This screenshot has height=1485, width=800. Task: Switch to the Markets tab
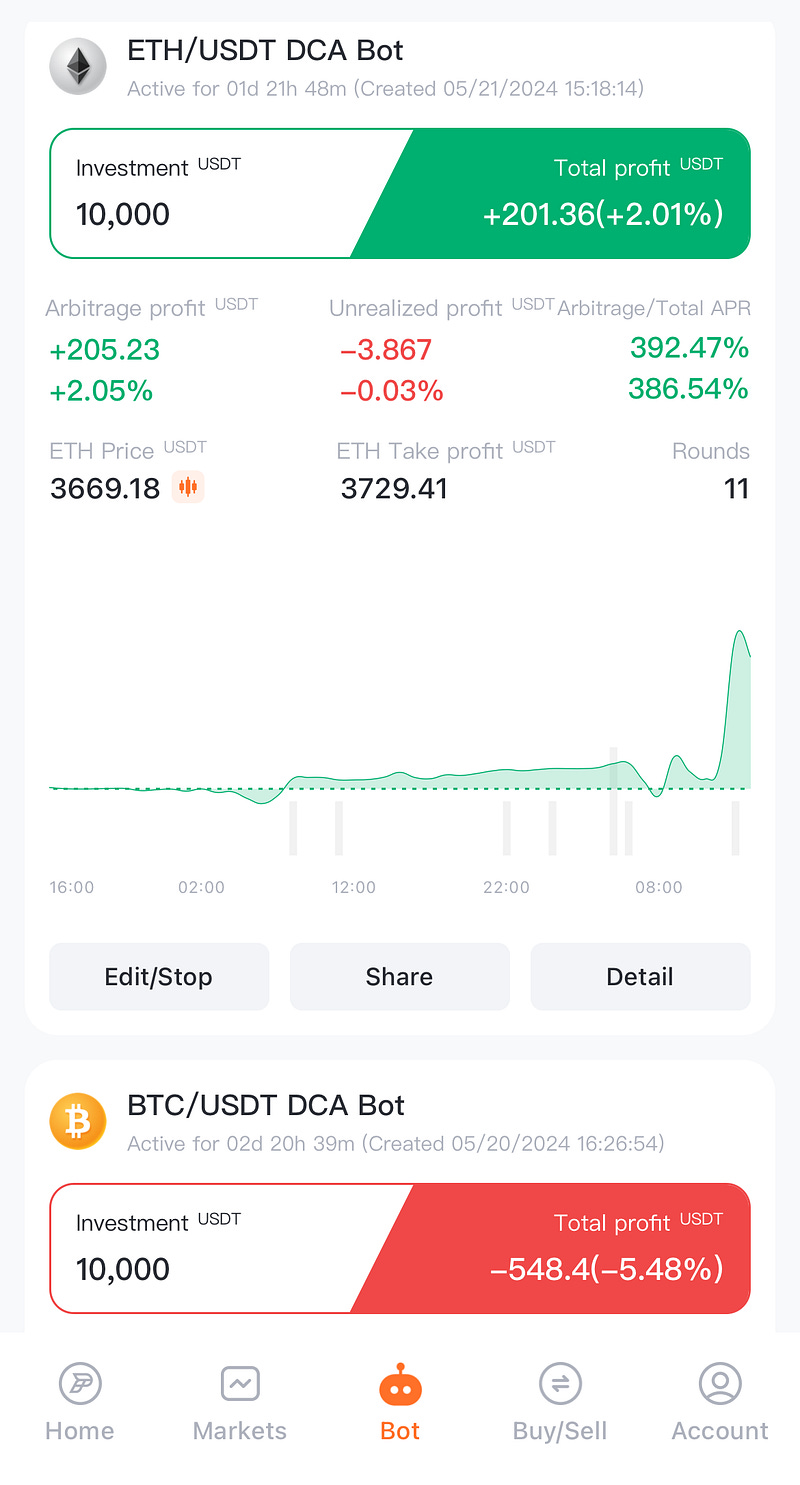coord(240,1403)
